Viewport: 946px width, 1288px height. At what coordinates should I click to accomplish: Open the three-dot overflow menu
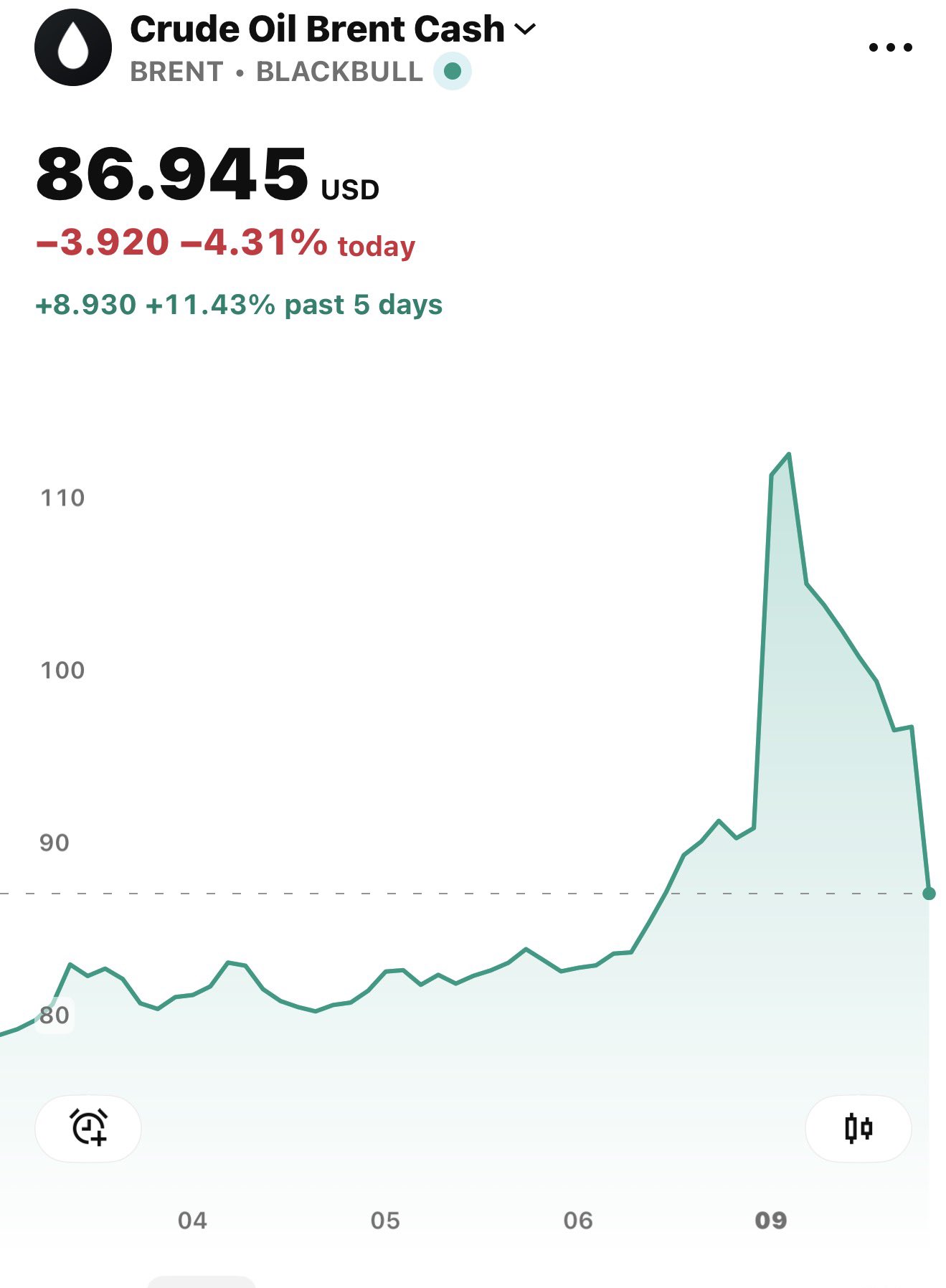tap(890, 47)
